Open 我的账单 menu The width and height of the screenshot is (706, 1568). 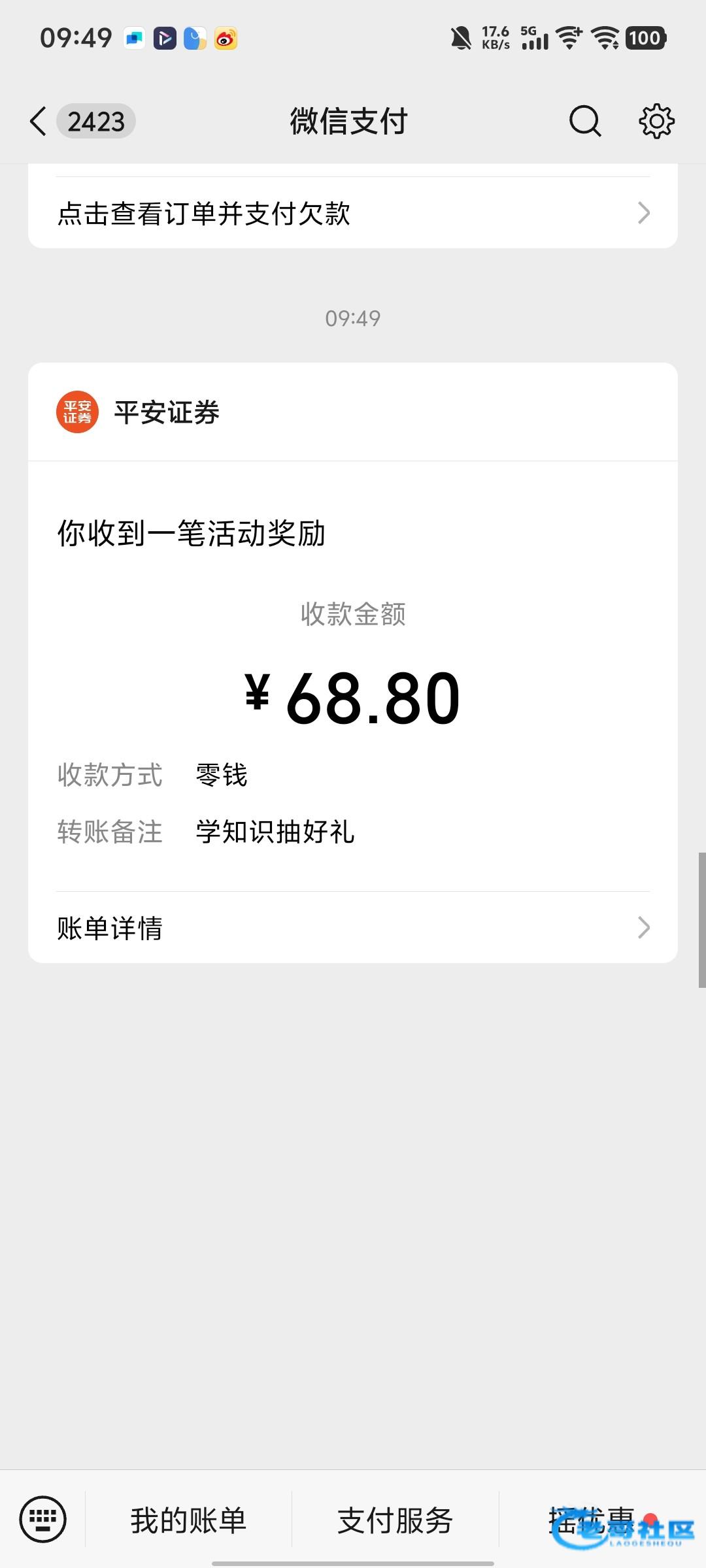tap(188, 1520)
